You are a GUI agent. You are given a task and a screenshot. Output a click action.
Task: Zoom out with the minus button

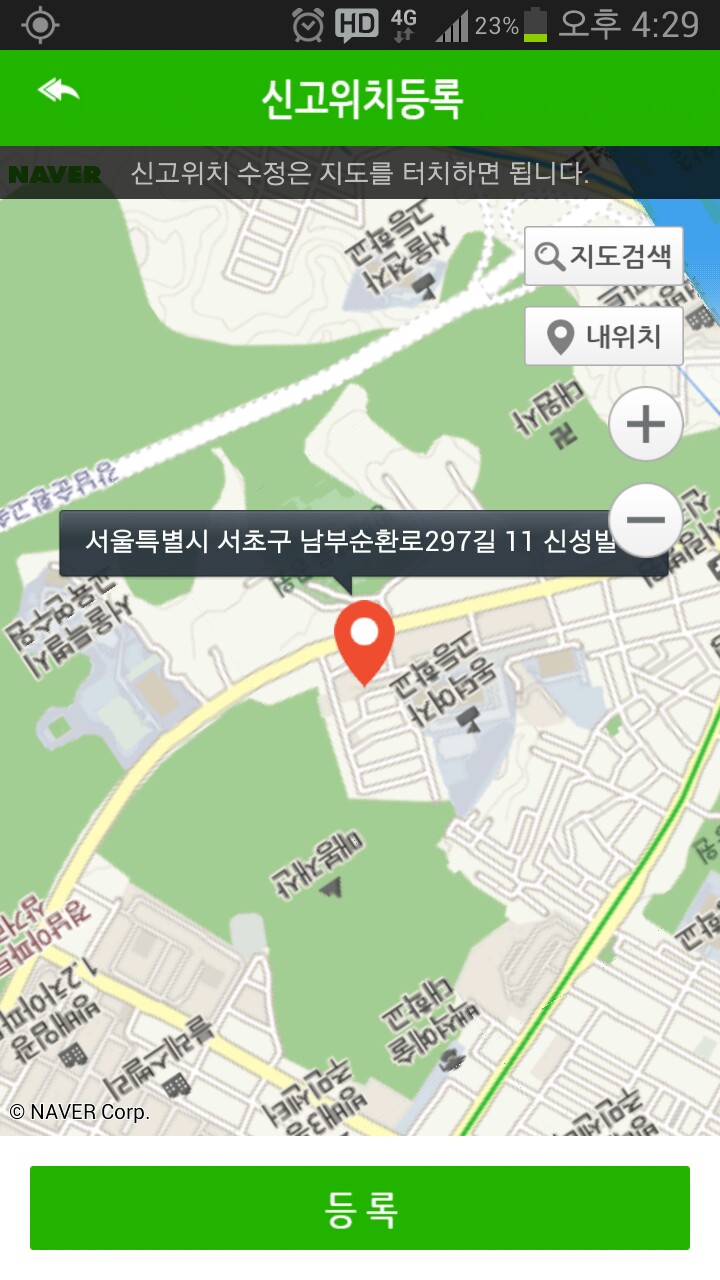[x=646, y=520]
